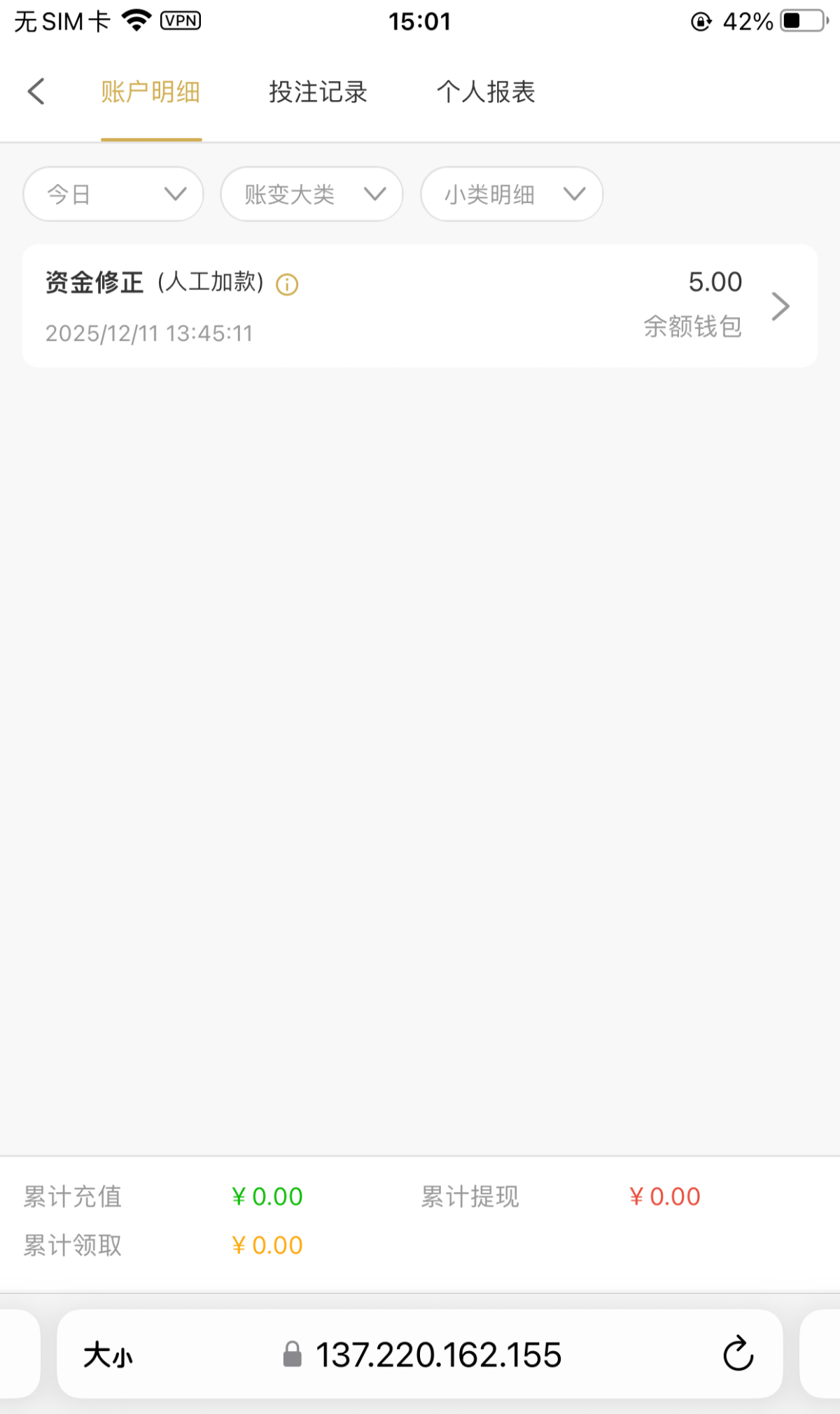
Task: Open the 账变大类 filter dropdown
Action: [311, 194]
